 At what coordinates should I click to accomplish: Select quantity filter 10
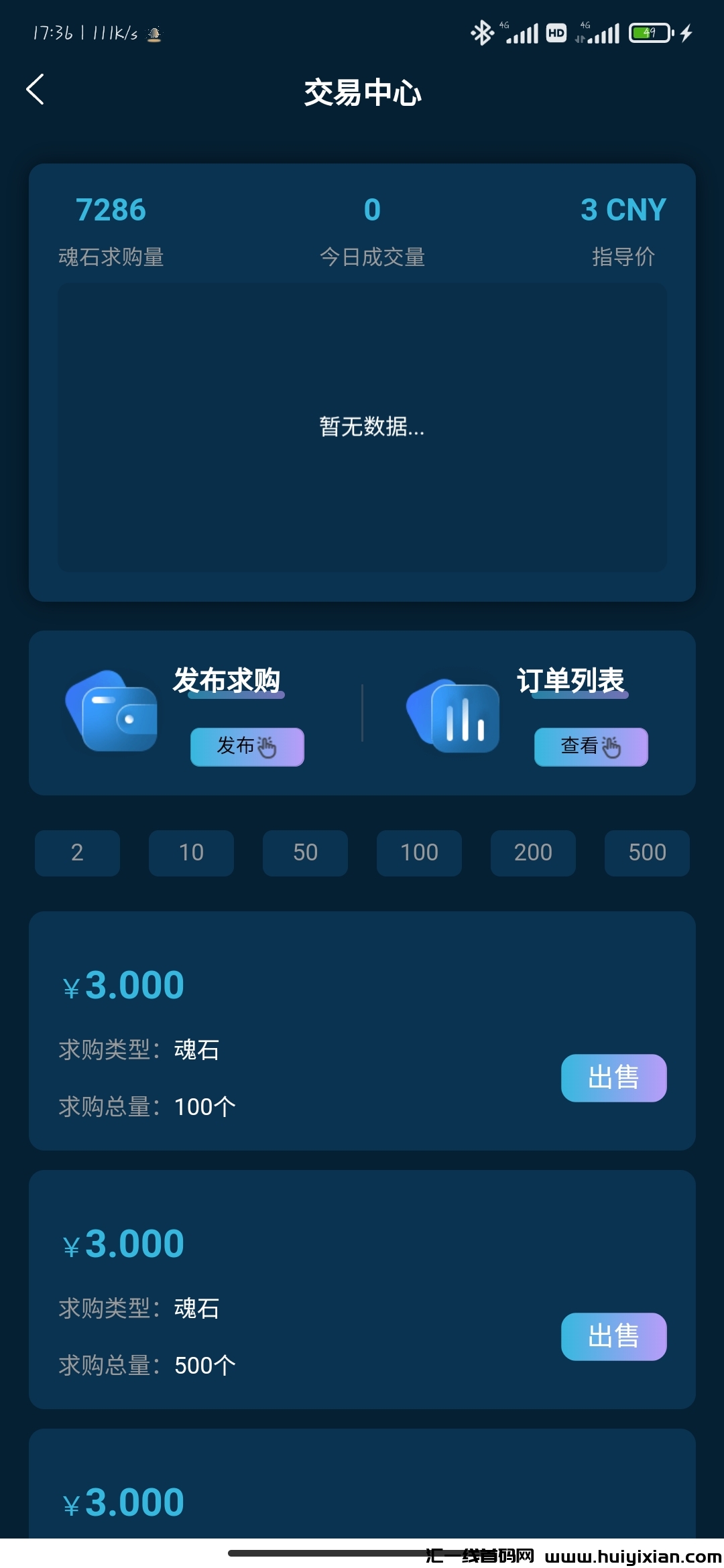click(191, 852)
